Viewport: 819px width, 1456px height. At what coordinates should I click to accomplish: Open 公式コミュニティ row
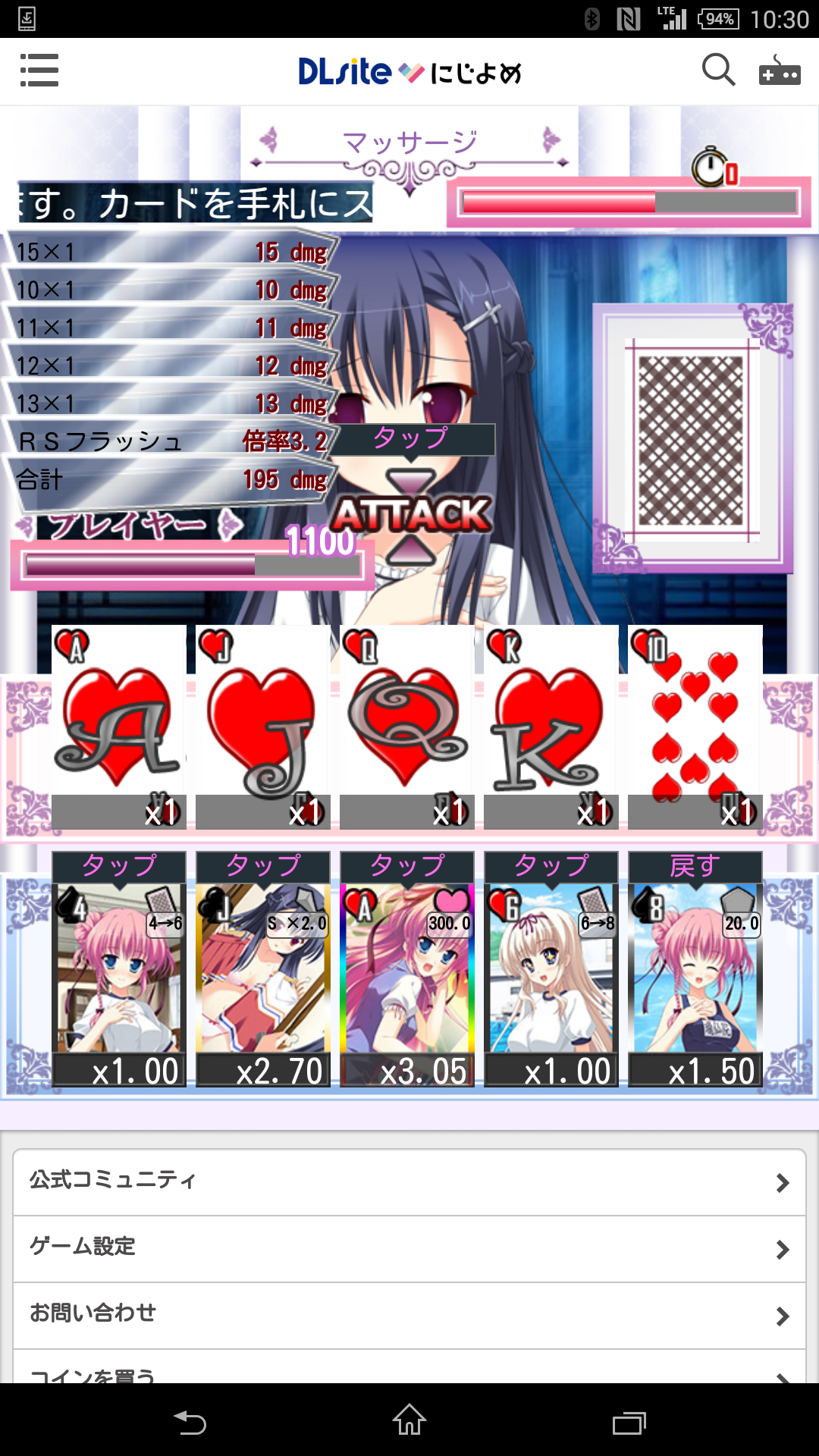pyautogui.click(x=409, y=1181)
